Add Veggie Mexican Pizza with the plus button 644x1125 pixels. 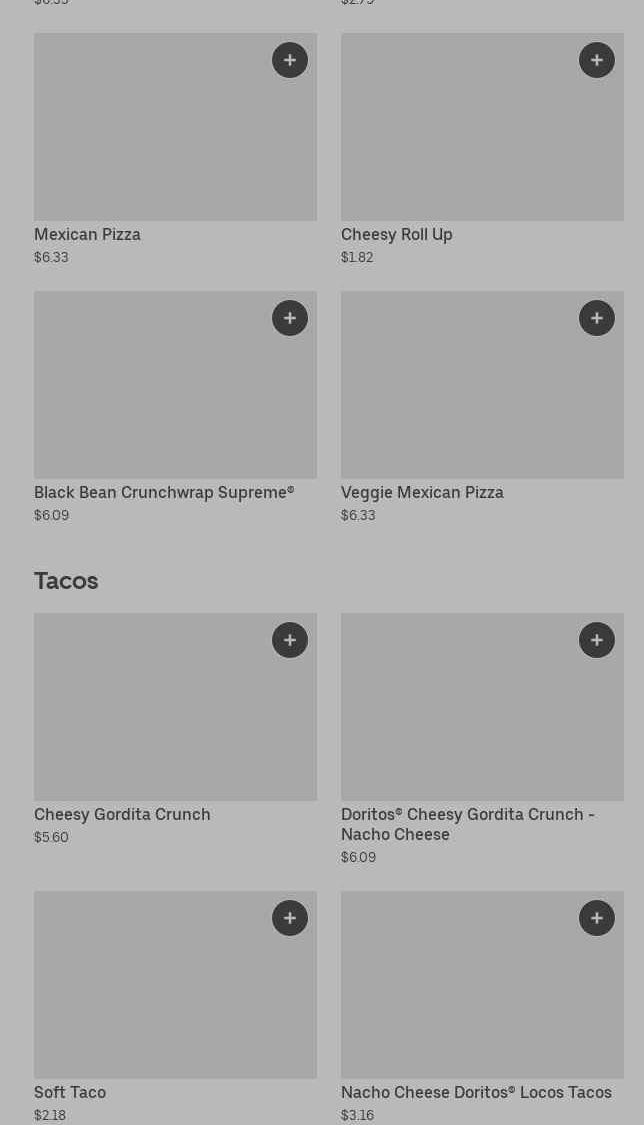point(597,318)
